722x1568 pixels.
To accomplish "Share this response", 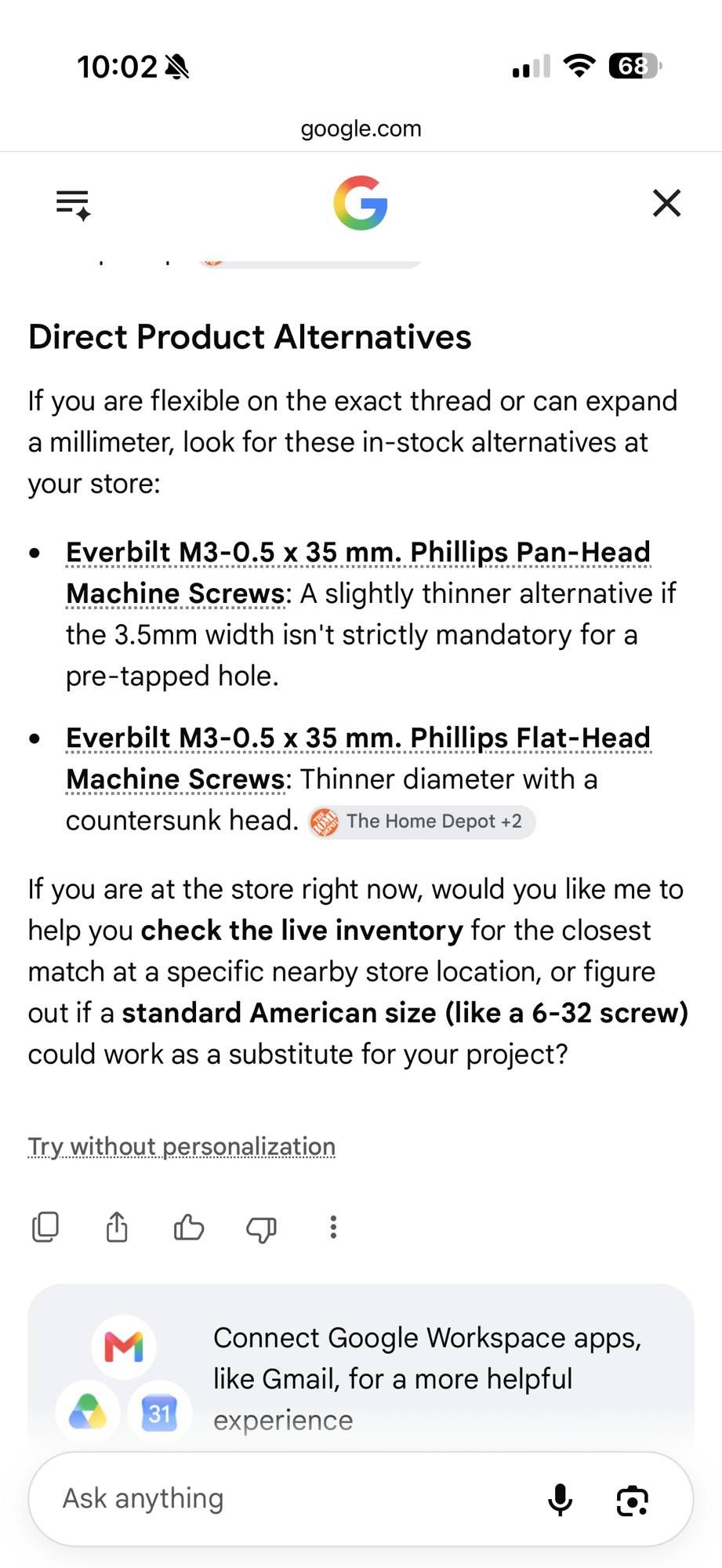I will [117, 1227].
